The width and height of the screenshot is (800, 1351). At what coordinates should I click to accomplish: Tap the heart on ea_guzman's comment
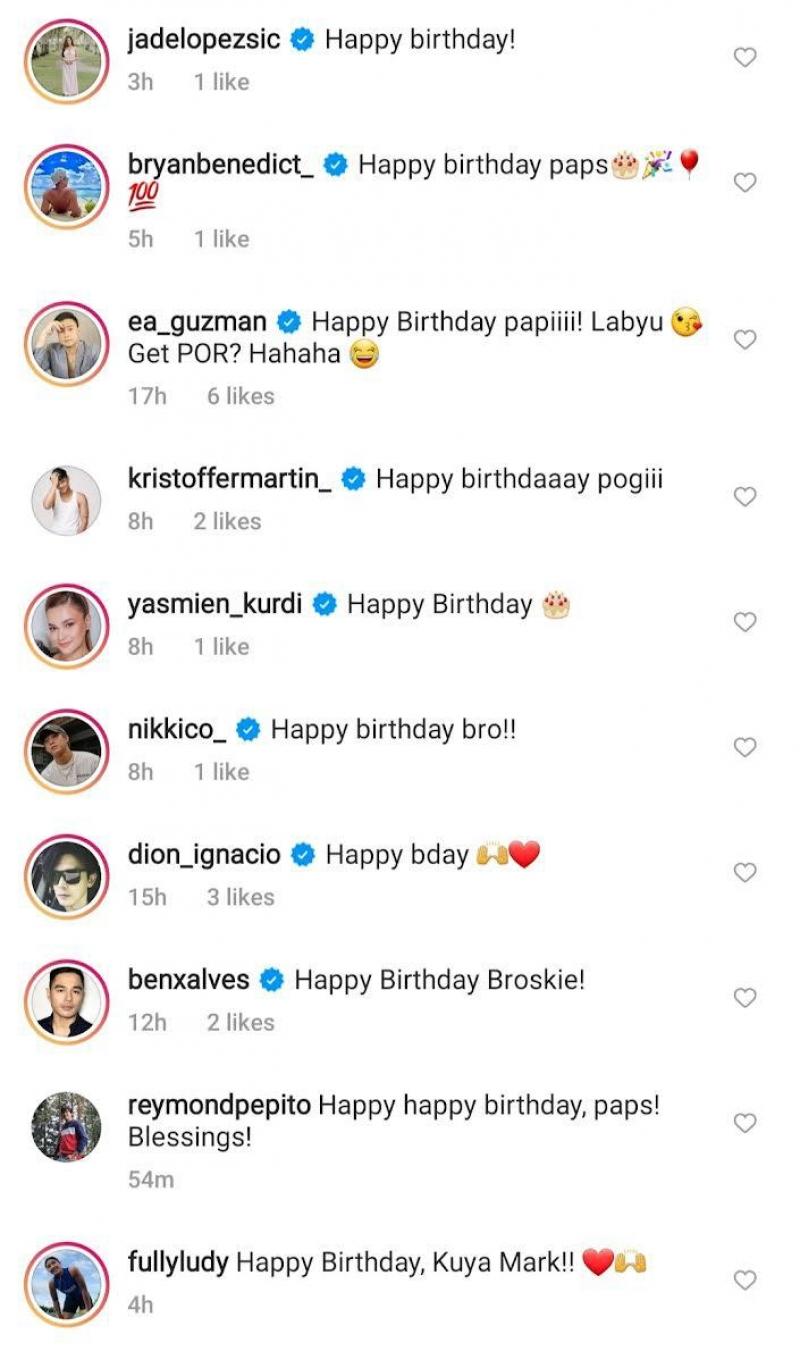click(745, 340)
